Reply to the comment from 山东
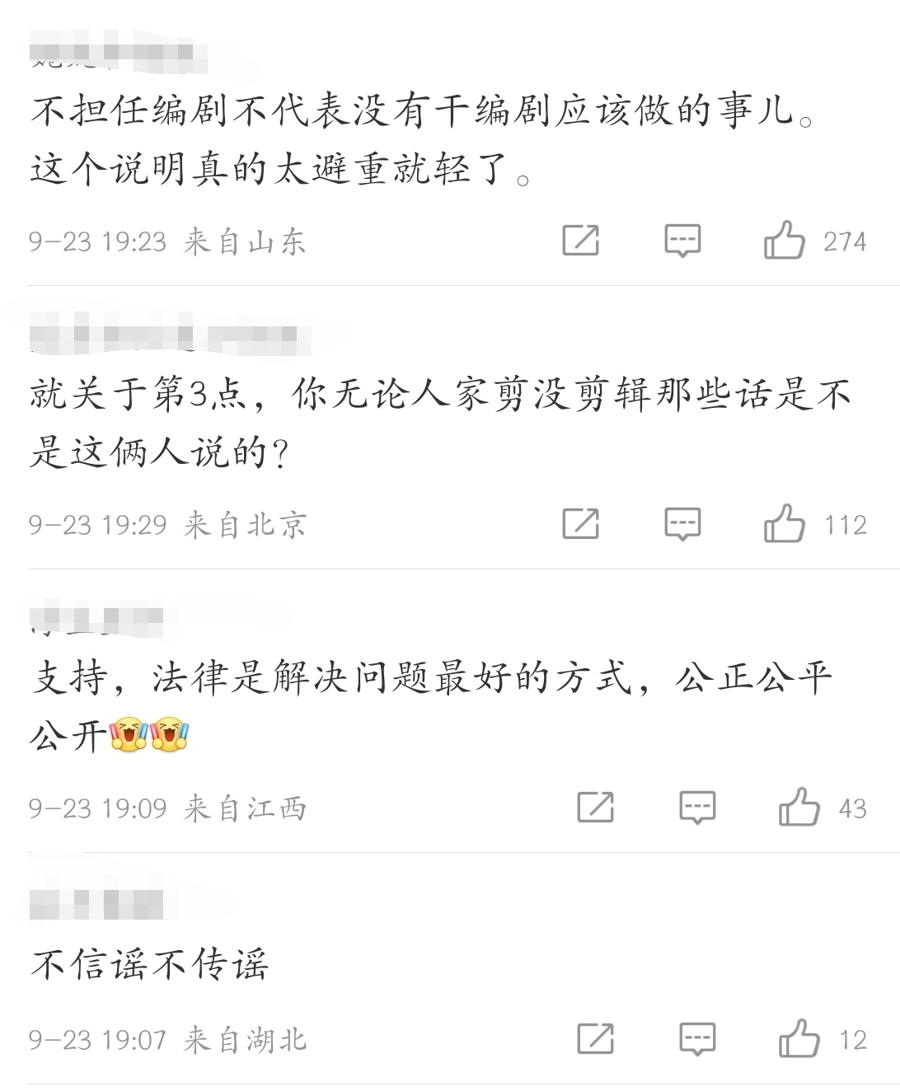Viewport: 900px width, 1091px height. point(683,241)
